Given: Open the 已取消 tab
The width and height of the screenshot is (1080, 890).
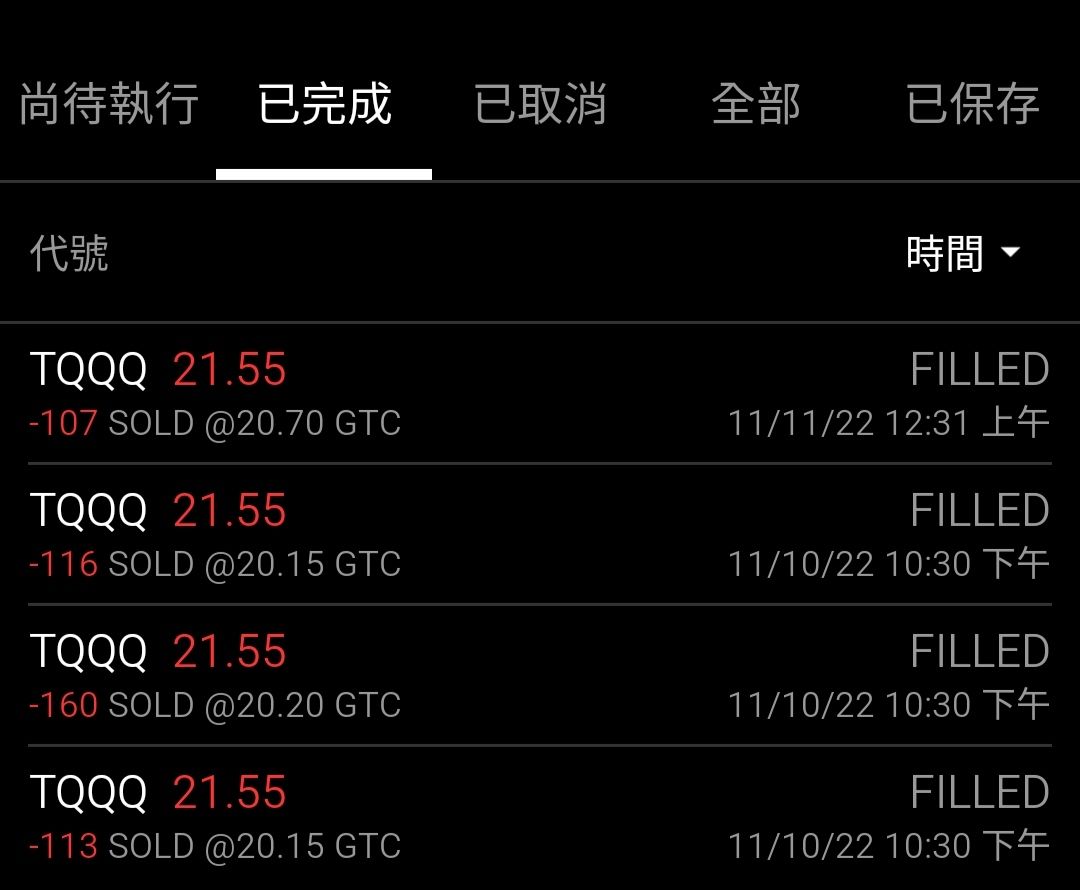Looking at the screenshot, I should (x=540, y=105).
